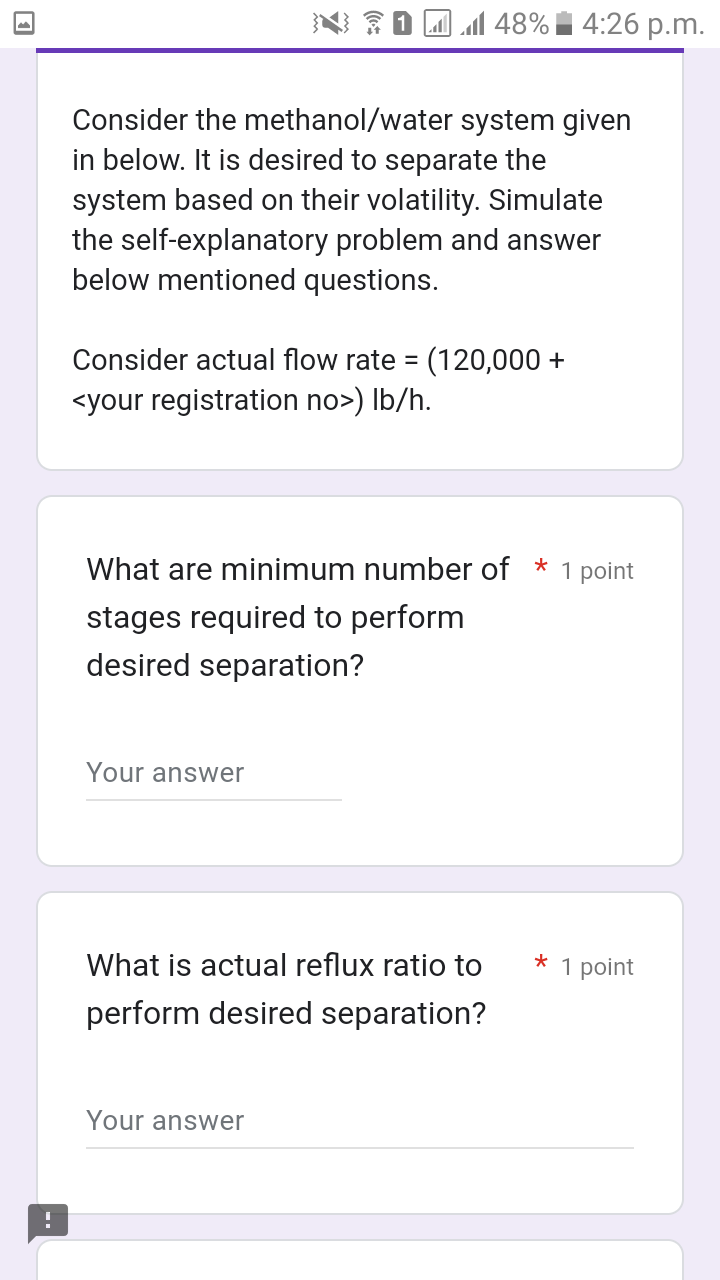Tap the 1 point label on the reflux question
Screen dimensions: 720x1280
[x=597, y=967]
